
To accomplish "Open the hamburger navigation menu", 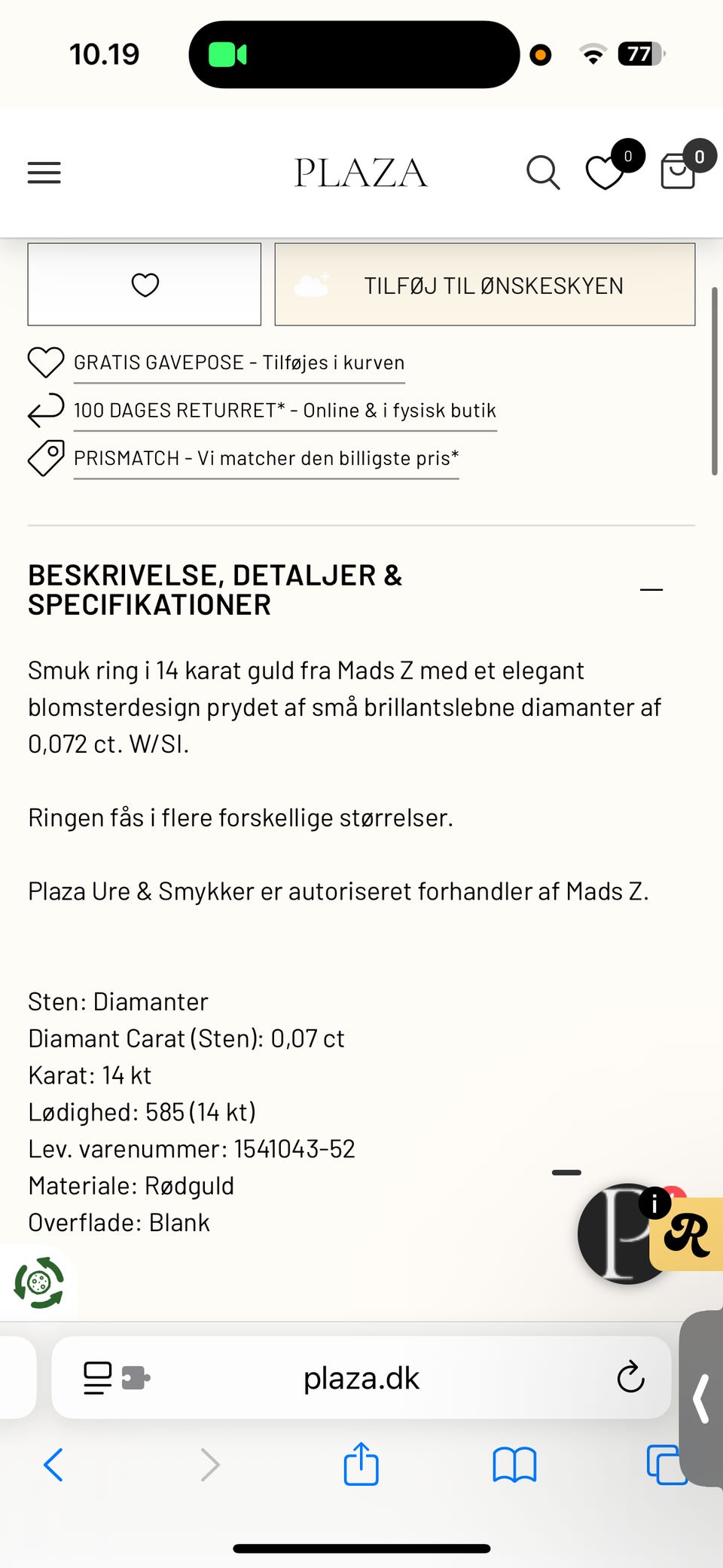I will point(43,172).
